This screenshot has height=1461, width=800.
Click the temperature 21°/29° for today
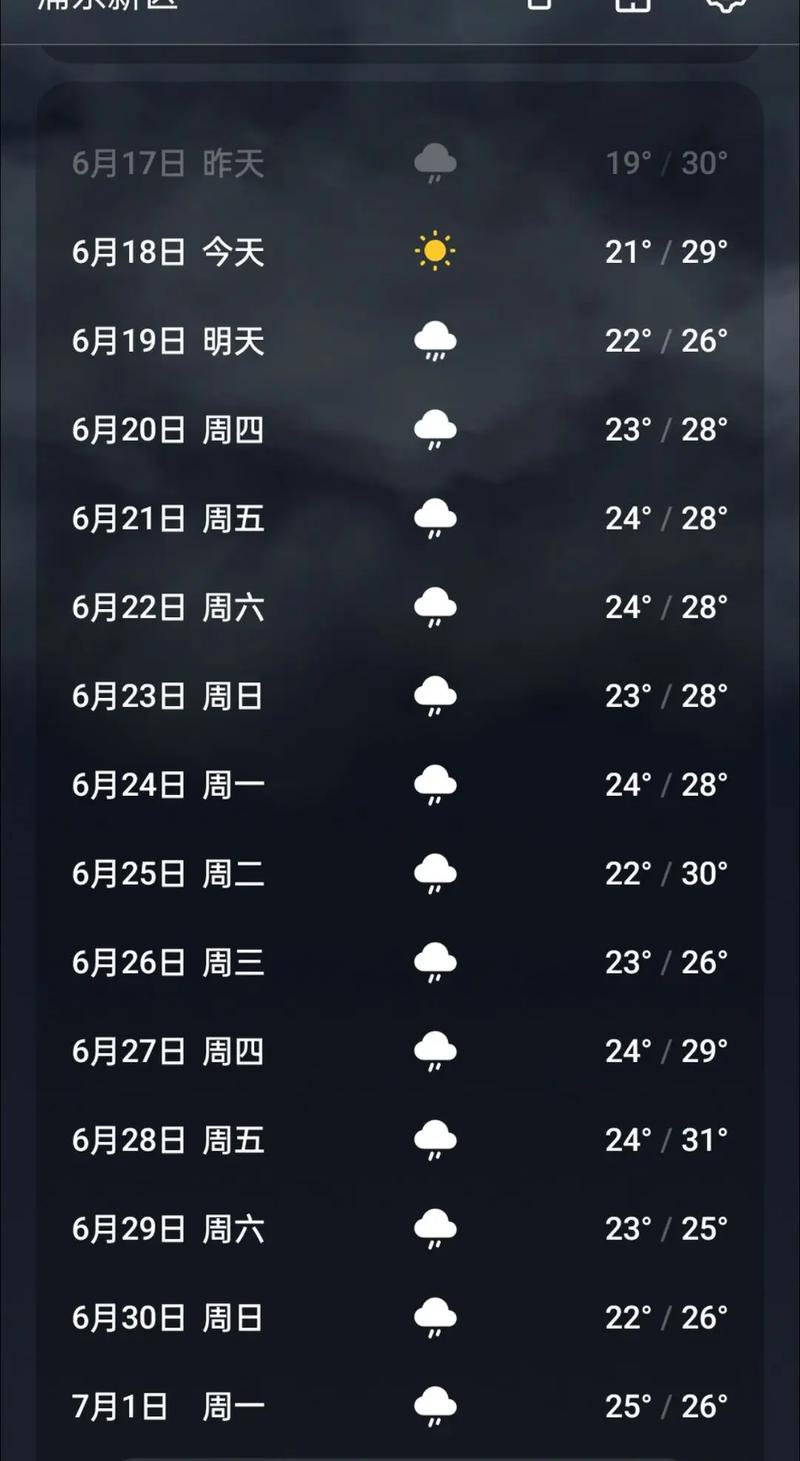pyautogui.click(x=665, y=251)
